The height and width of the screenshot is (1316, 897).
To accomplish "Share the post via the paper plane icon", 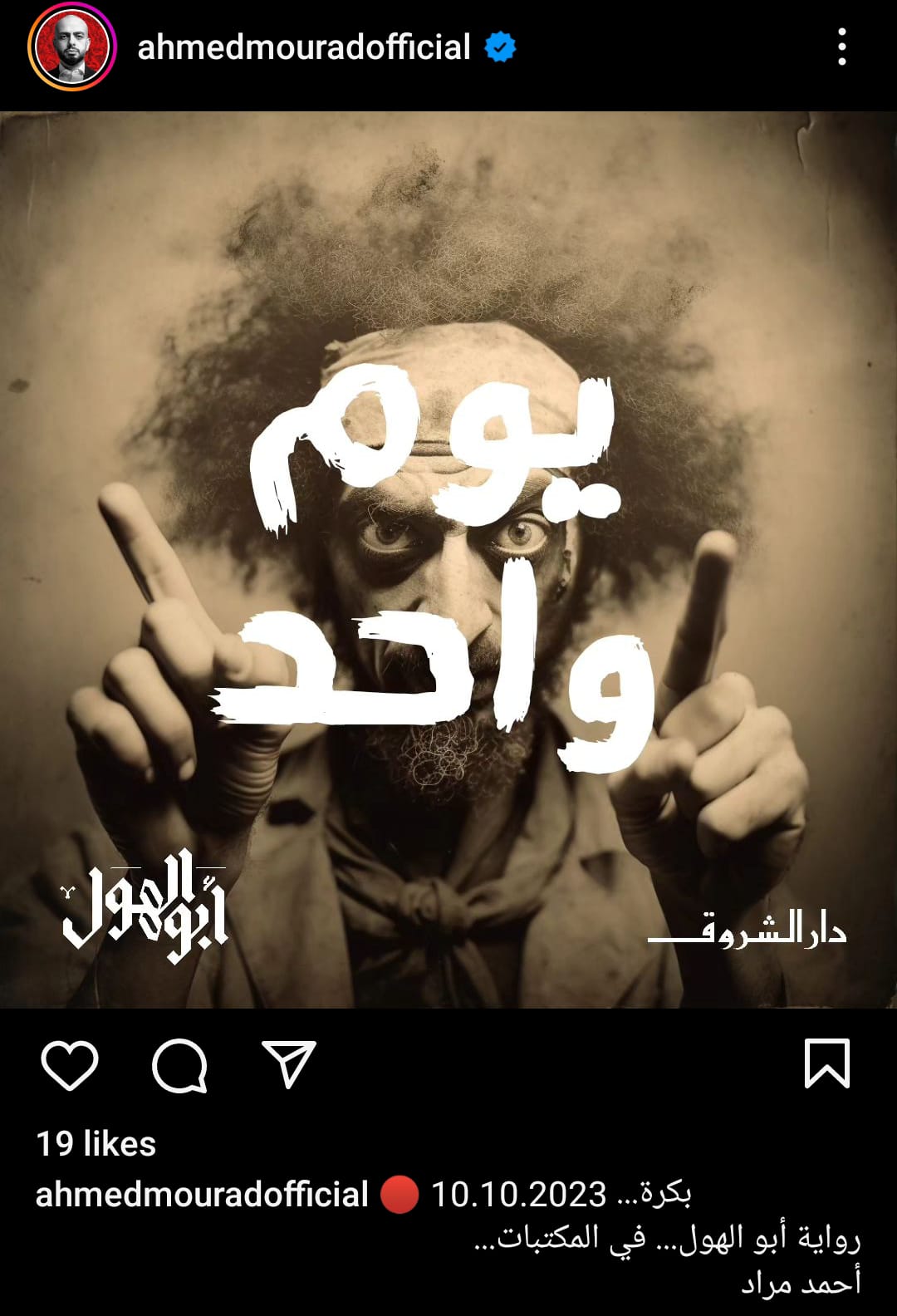I will tap(289, 1064).
